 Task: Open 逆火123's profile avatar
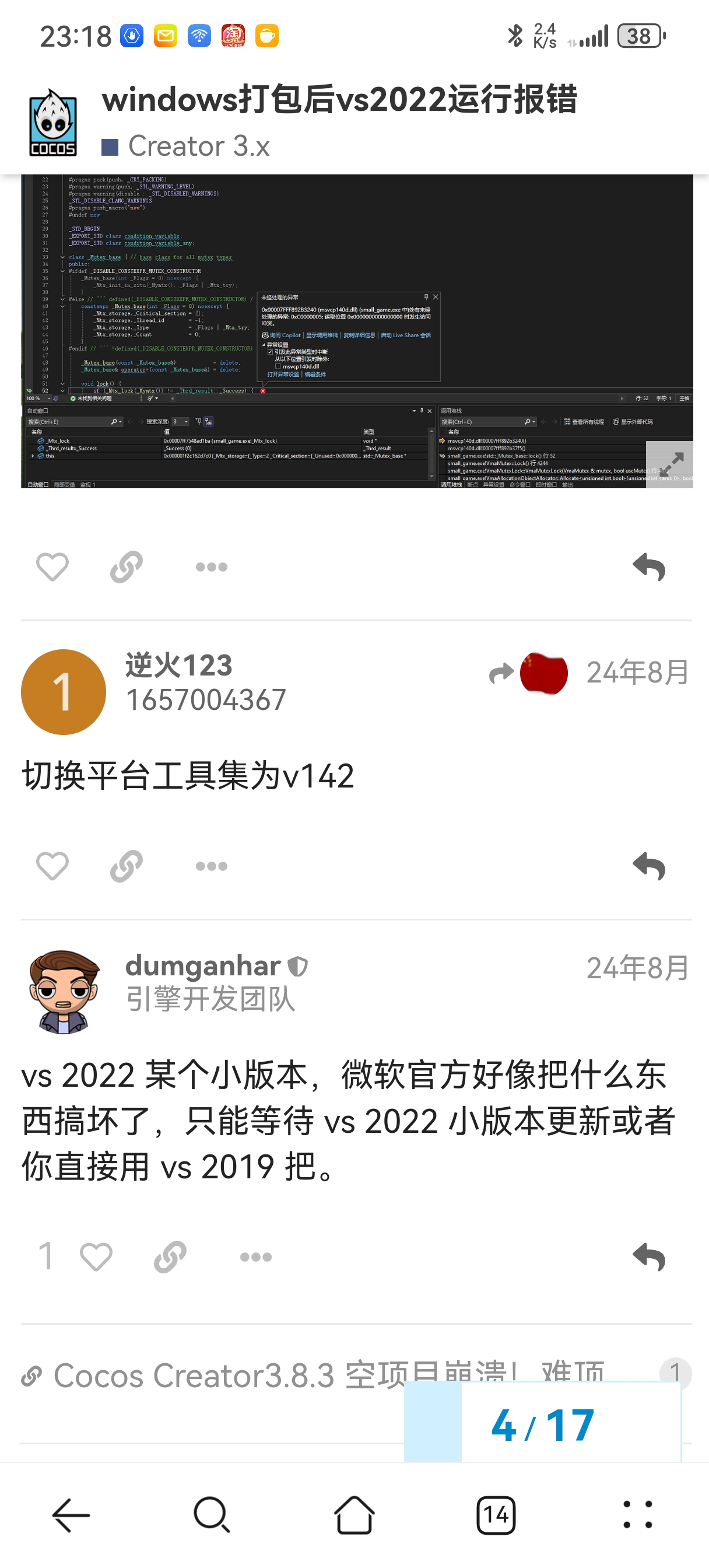64,691
